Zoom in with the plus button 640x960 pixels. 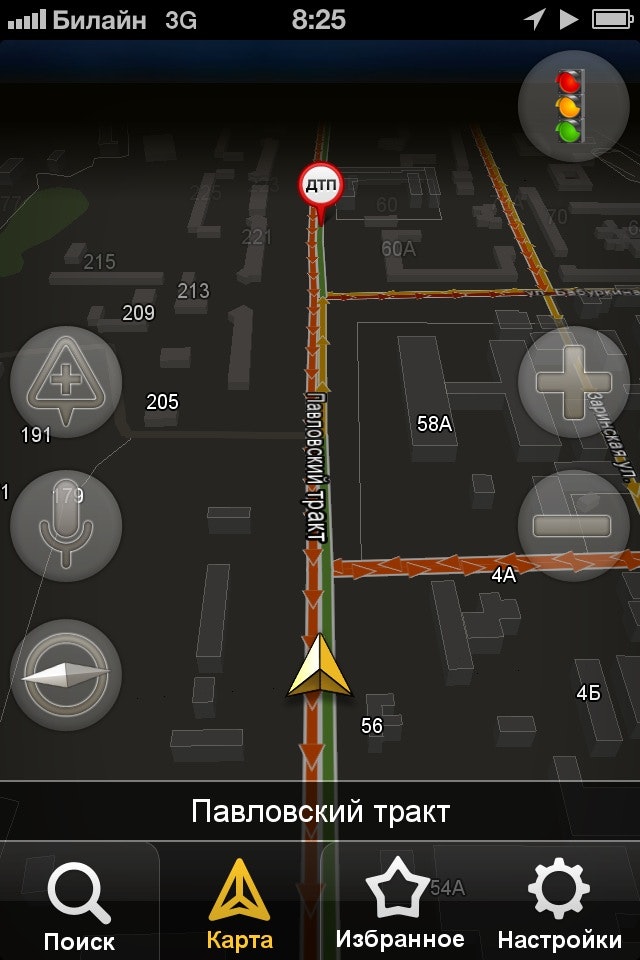click(573, 382)
